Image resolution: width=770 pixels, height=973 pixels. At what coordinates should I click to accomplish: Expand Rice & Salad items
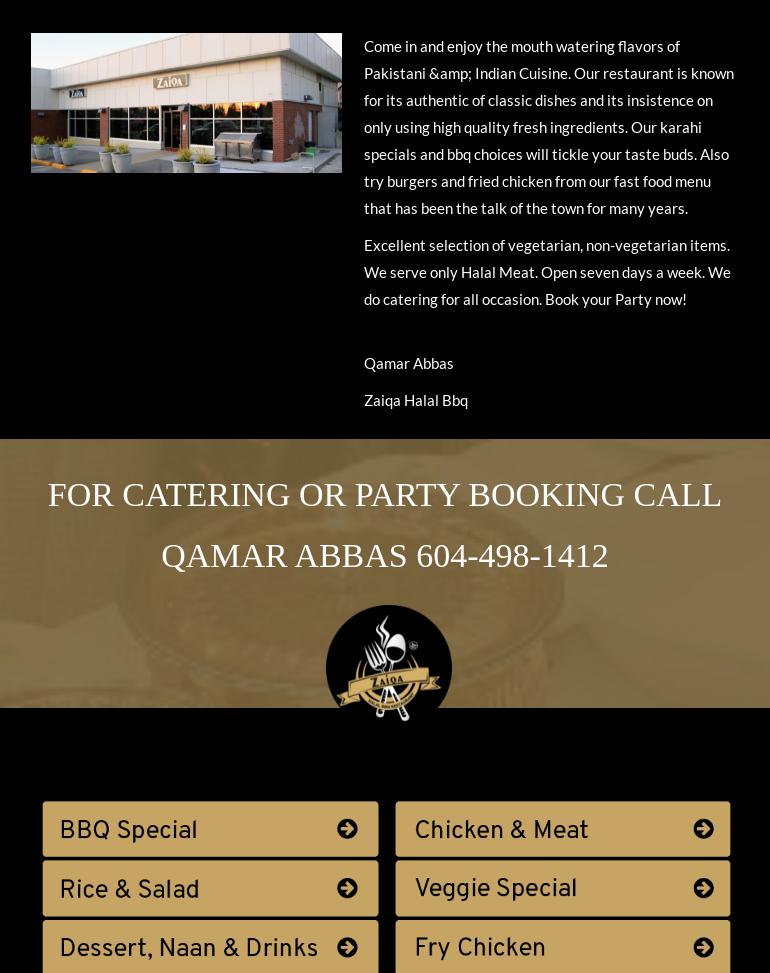(210, 889)
